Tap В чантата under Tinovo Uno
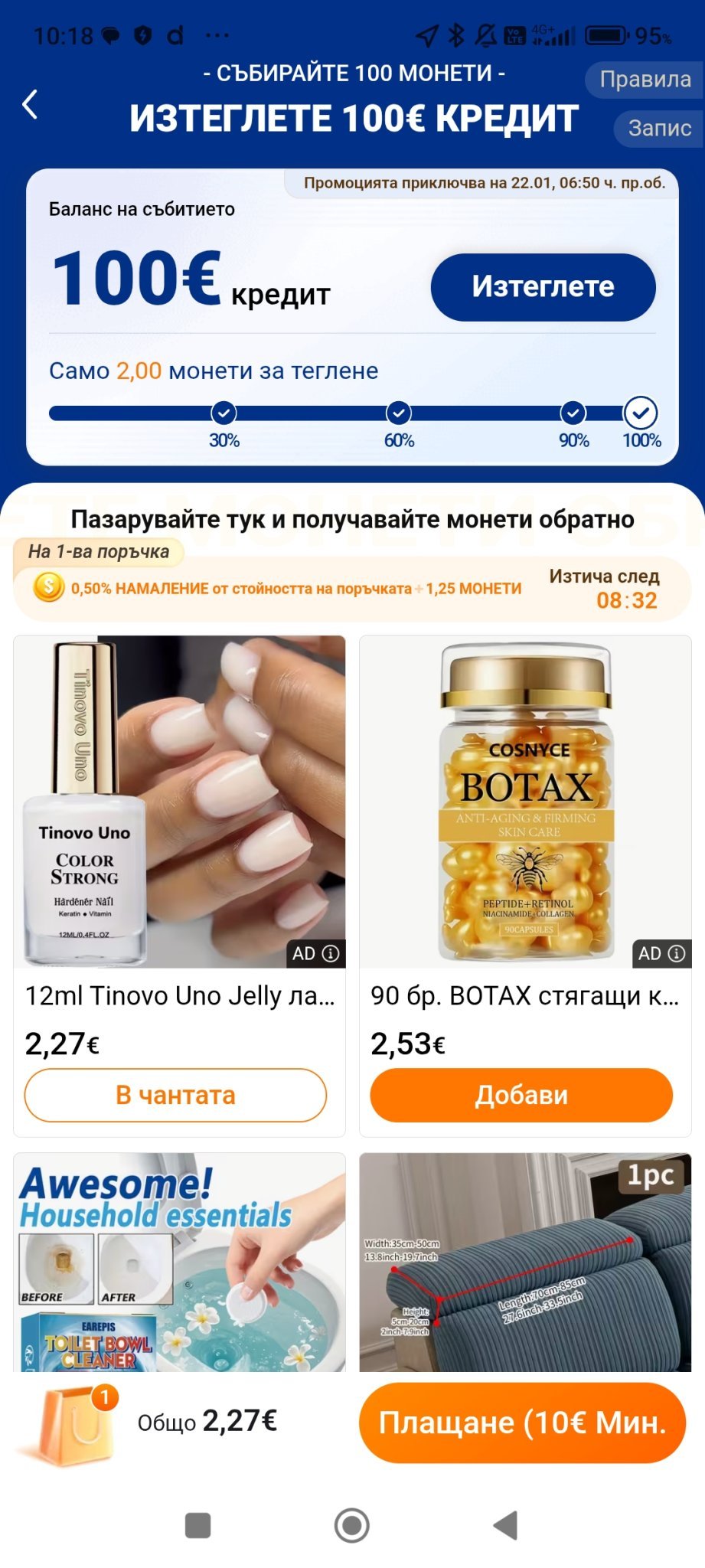The width and height of the screenshot is (705, 1568). tap(175, 1095)
